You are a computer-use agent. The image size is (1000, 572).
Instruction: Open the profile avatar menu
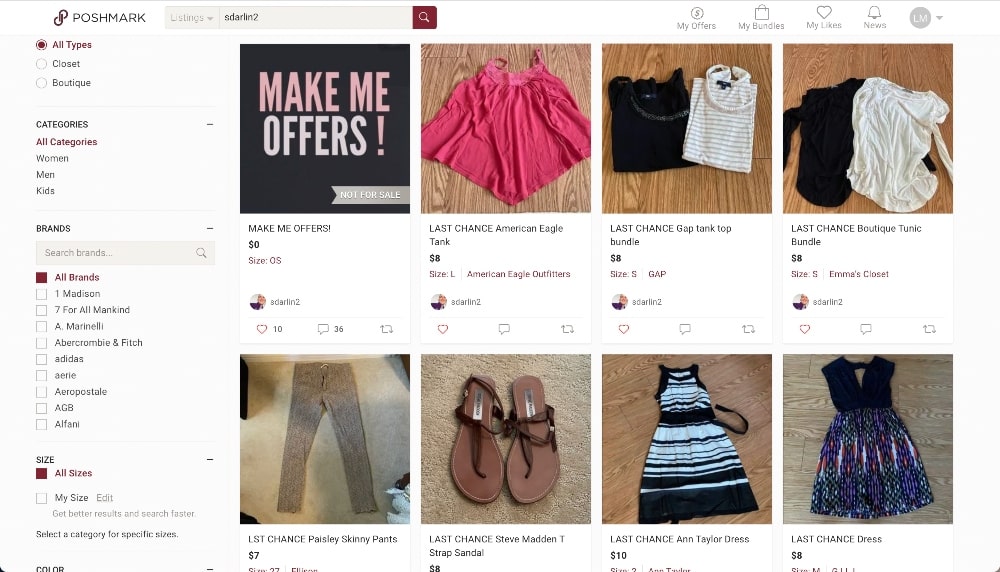point(925,17)
